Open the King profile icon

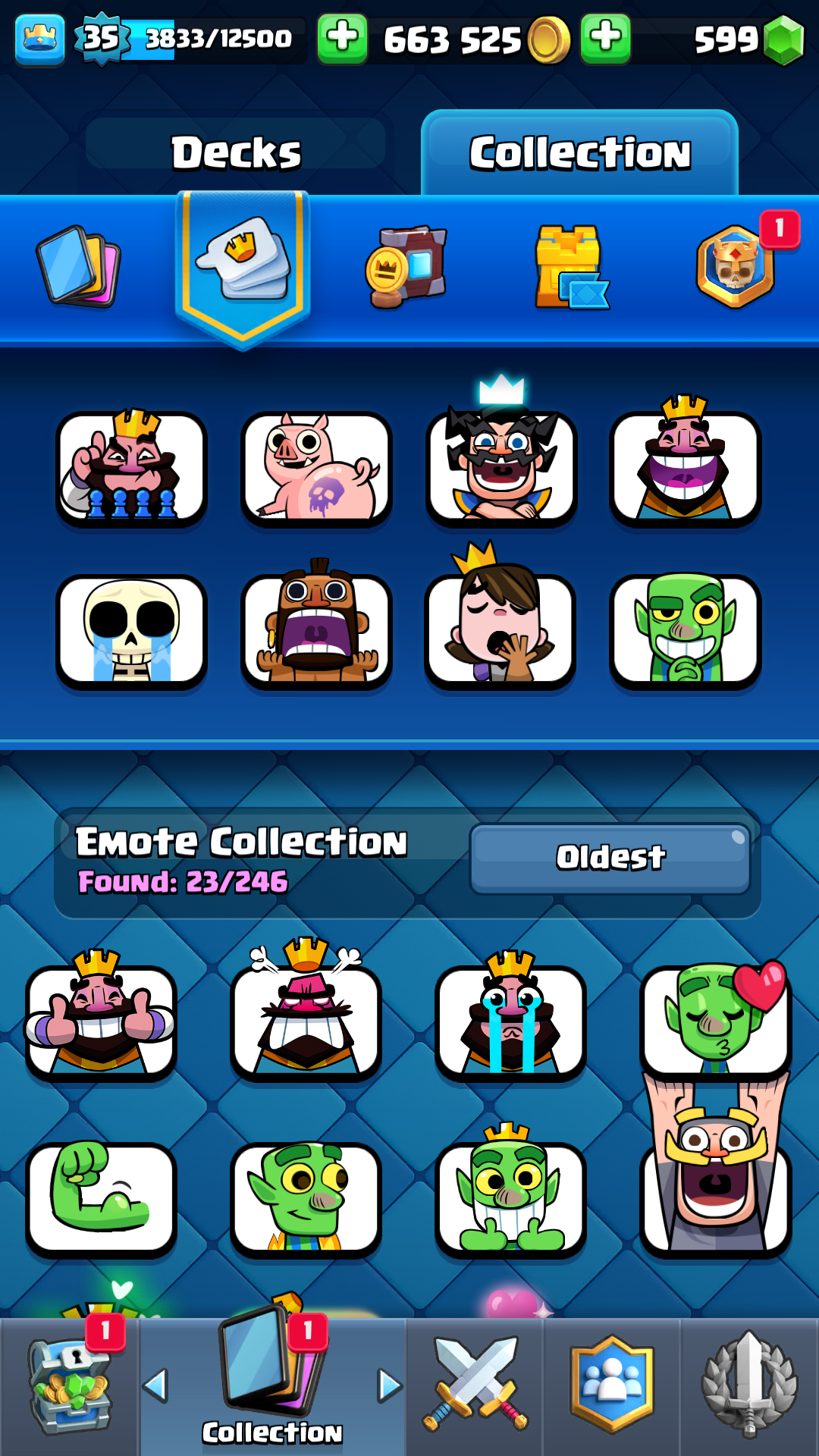point(39,39)
